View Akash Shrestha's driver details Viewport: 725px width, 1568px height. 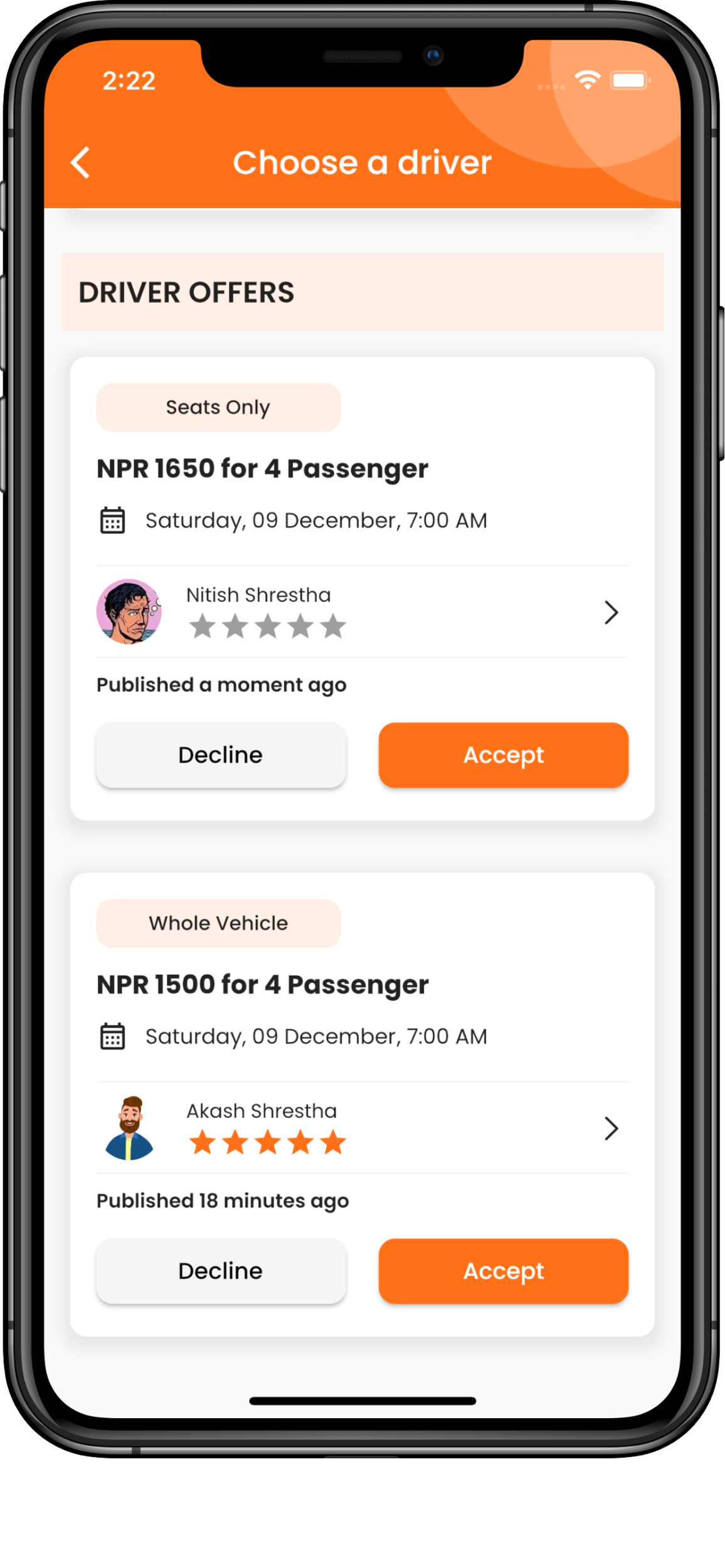tap(611, 1128)
